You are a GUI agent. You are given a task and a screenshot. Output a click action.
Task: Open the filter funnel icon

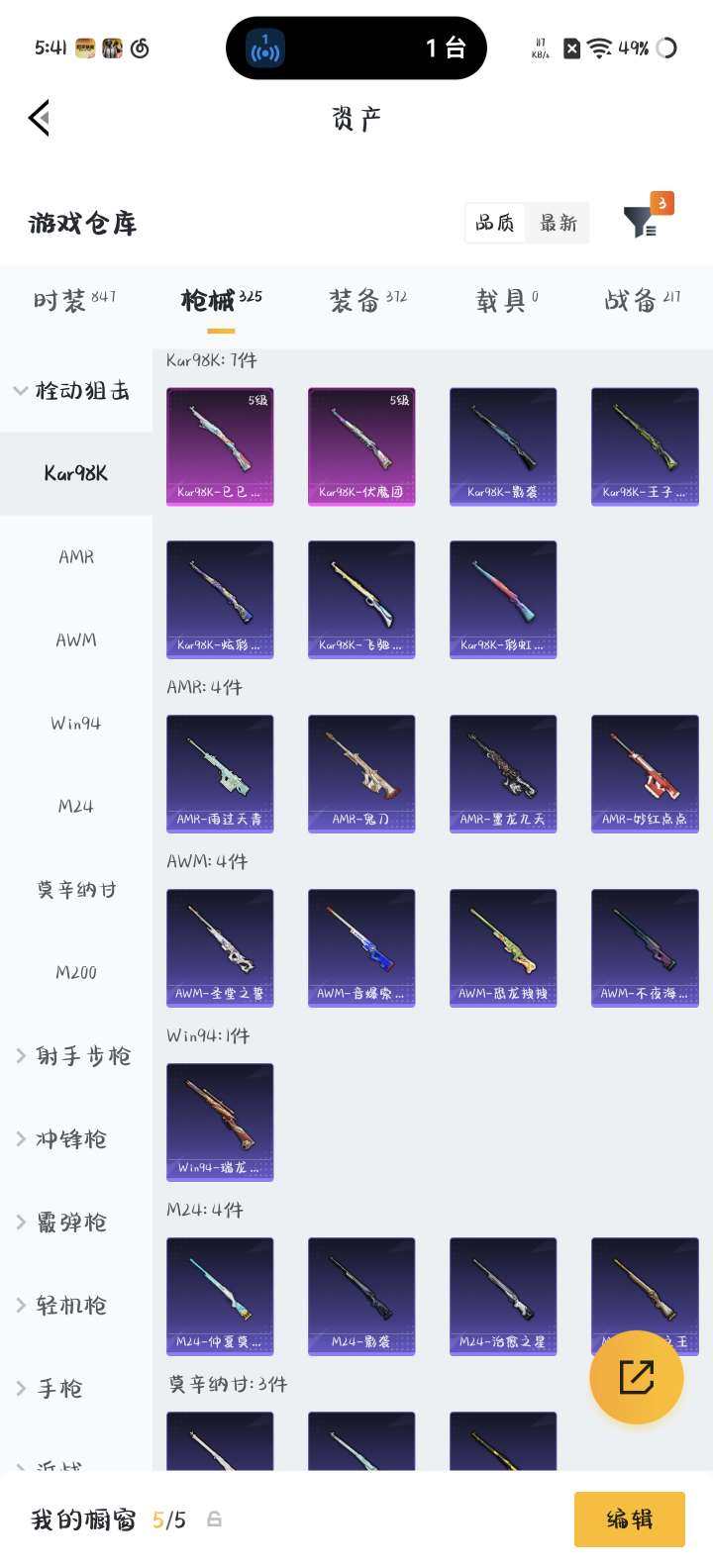(641, 223)
